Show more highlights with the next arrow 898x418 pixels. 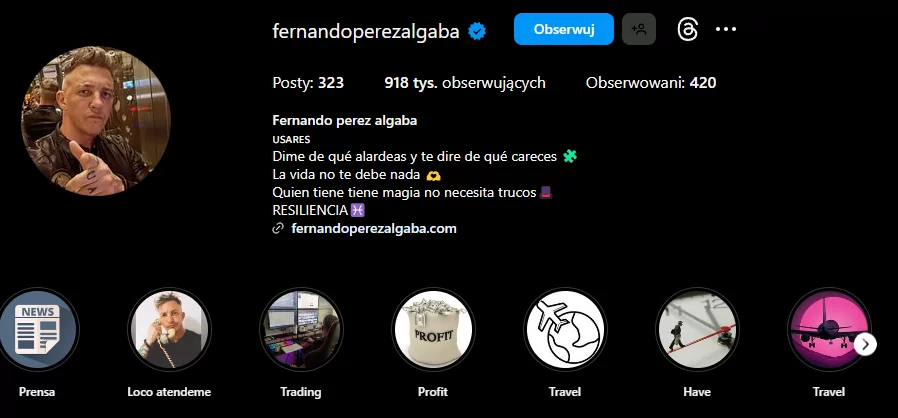[865, 344]
